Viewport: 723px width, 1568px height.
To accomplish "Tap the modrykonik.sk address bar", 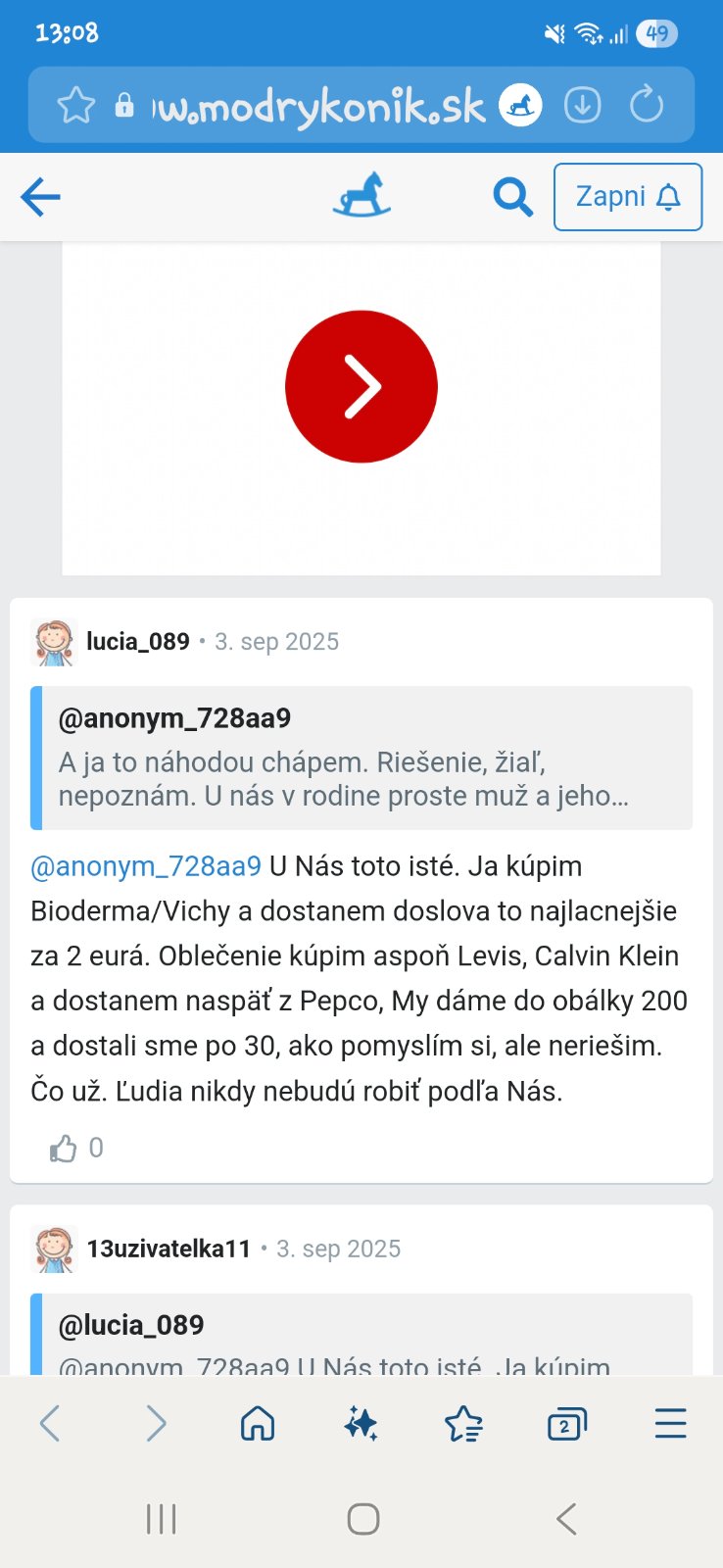I will point(318,106).
